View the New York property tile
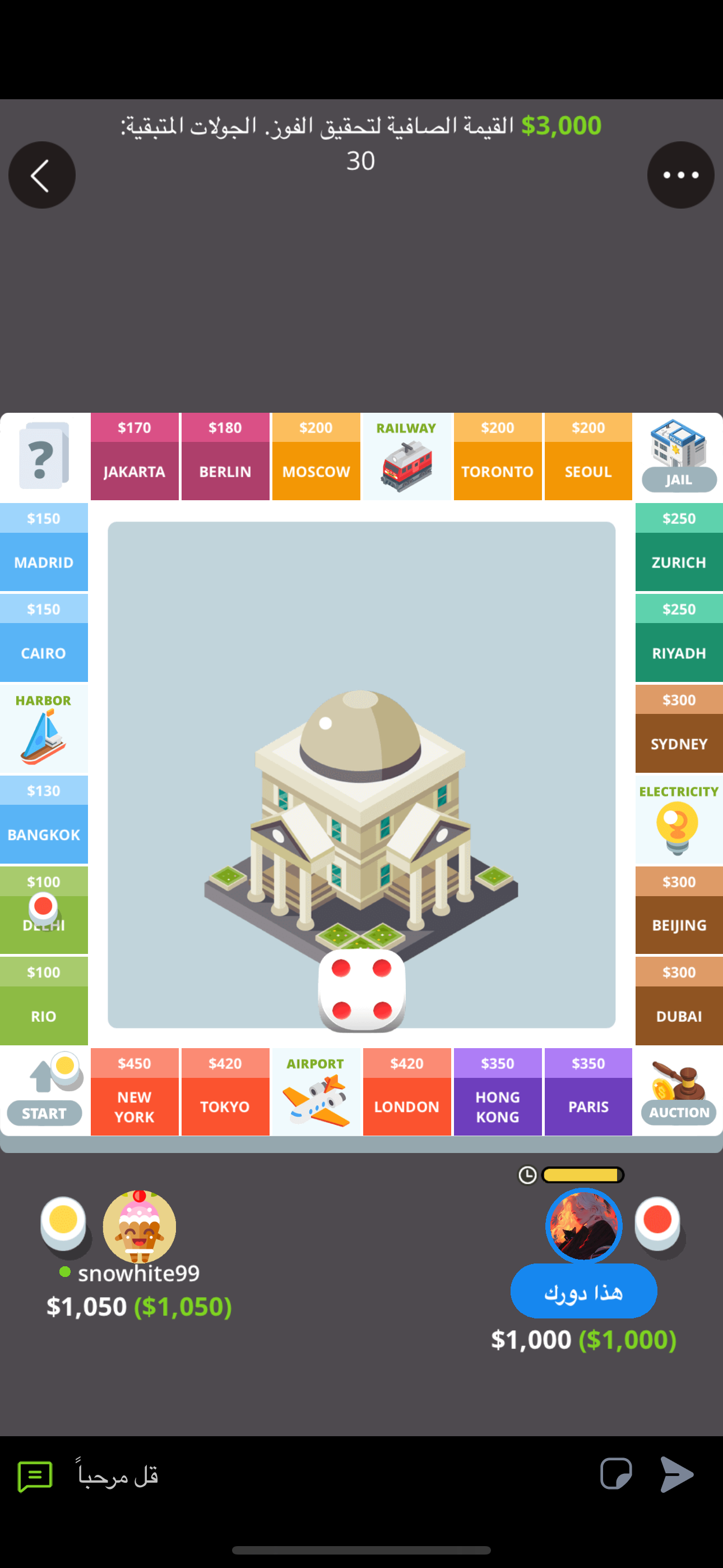 (x=135, y=1091)
